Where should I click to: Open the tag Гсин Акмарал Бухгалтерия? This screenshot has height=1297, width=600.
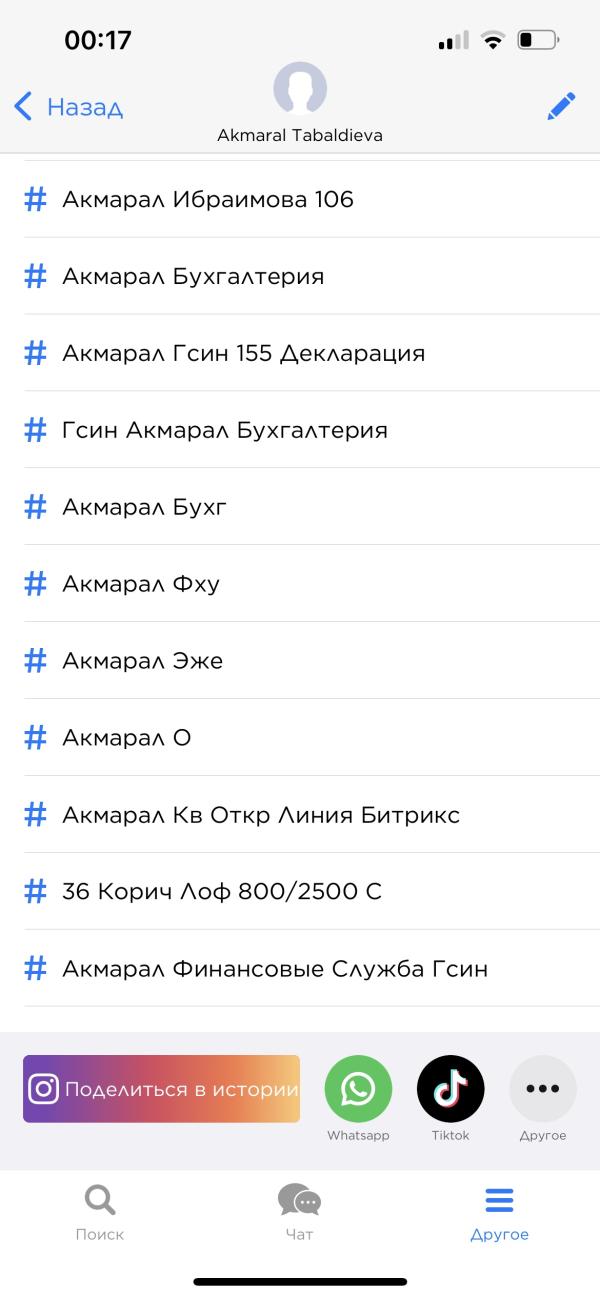(x=225, y=430)
